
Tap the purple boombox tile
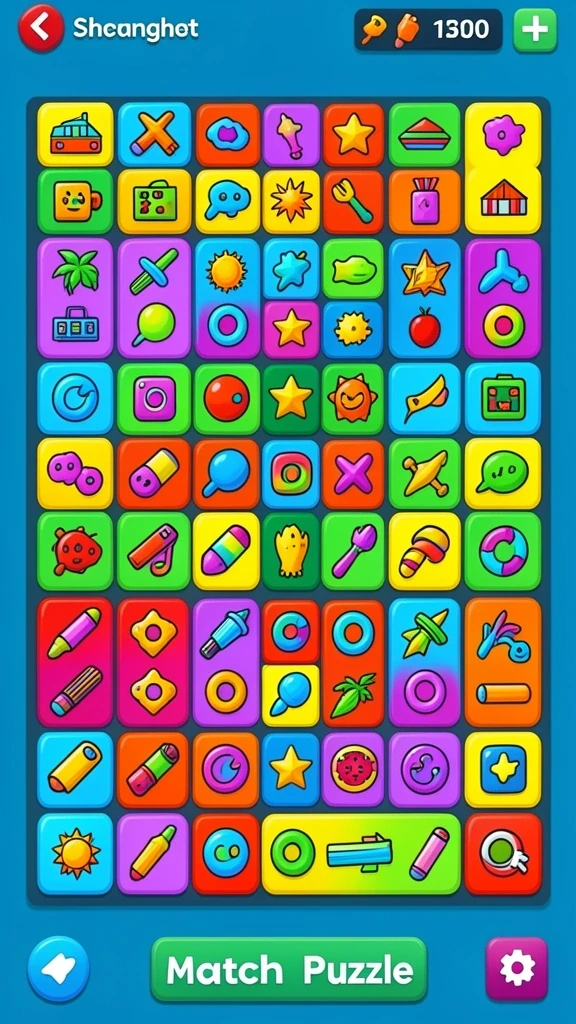75,325
